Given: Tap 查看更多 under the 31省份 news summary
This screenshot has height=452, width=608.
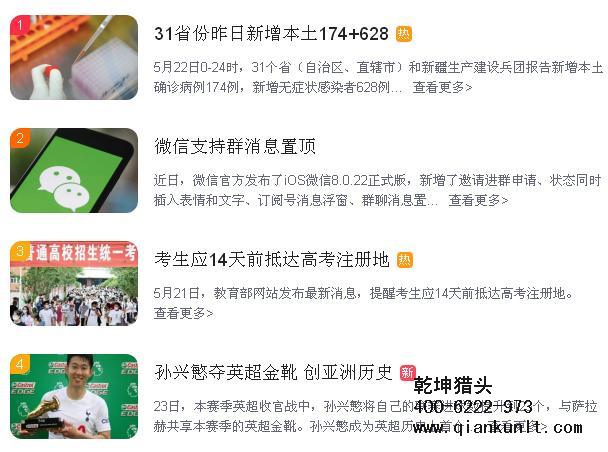Looking at the screenshot, I should 442,87.
